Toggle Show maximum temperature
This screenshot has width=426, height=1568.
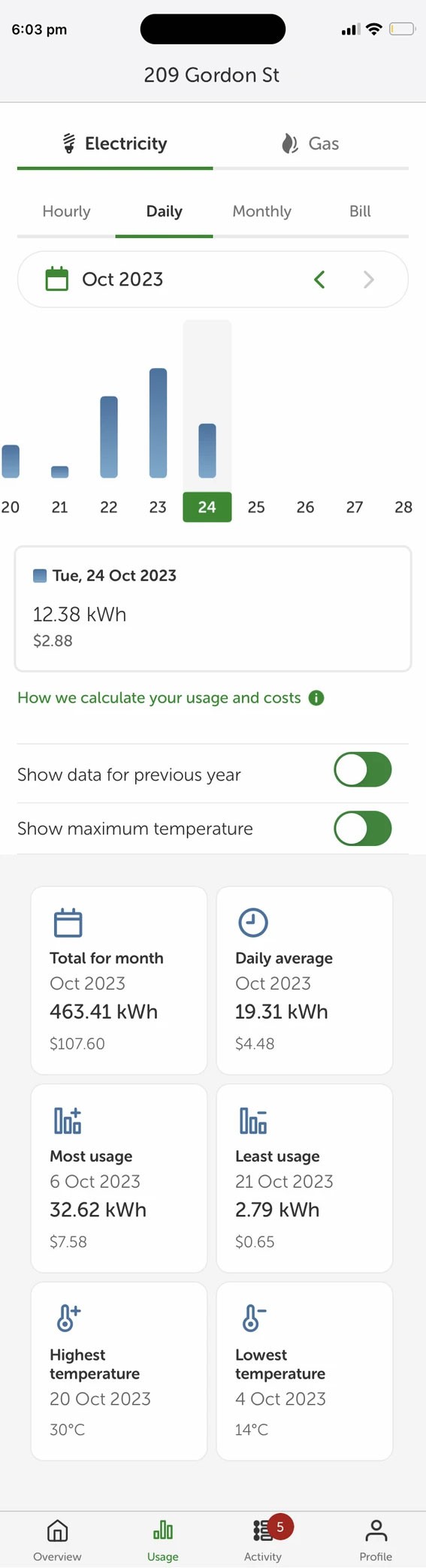[x=363, y=829]
